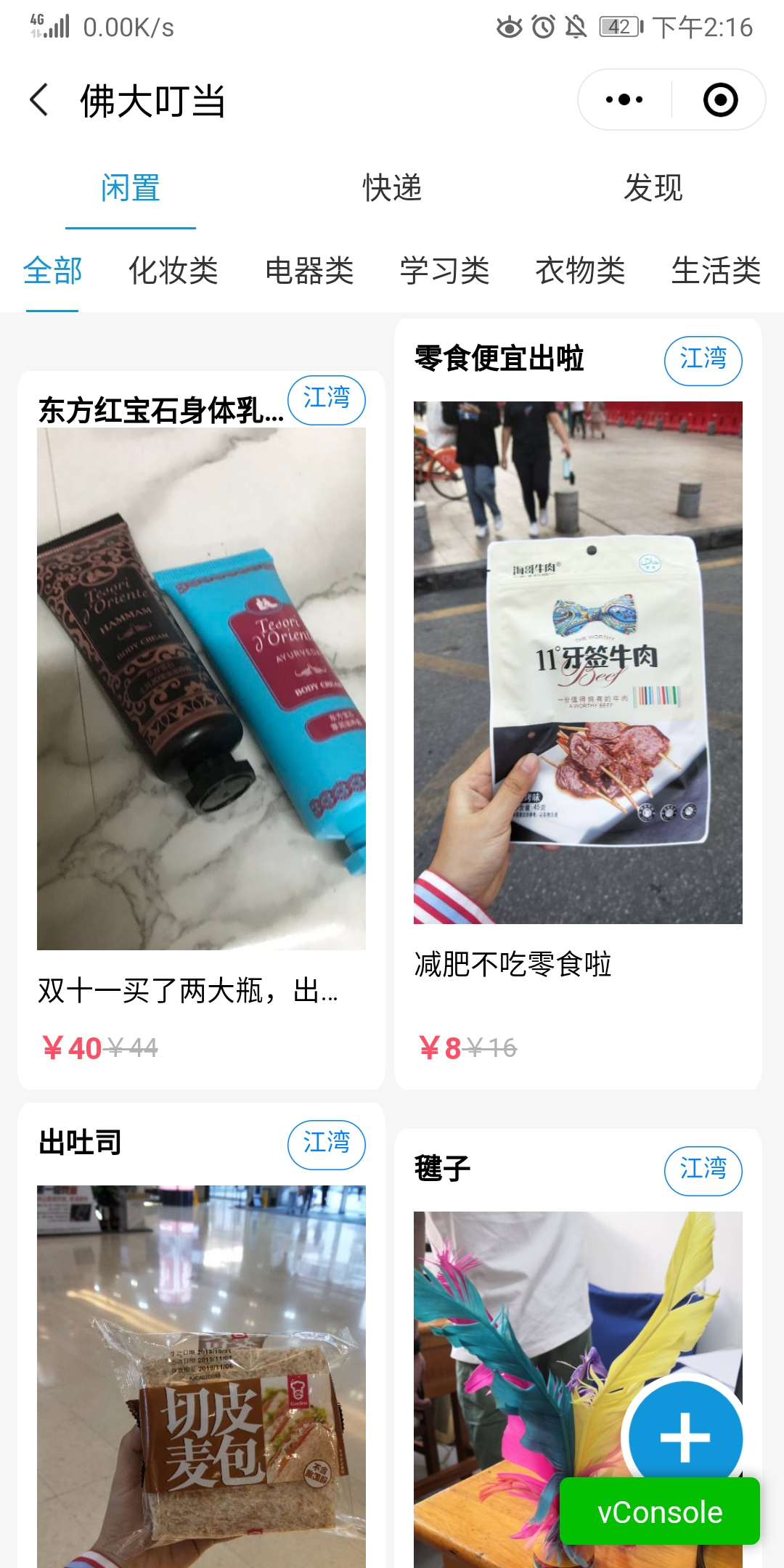Tap the circular capsule close icon

tap(719, 102)
